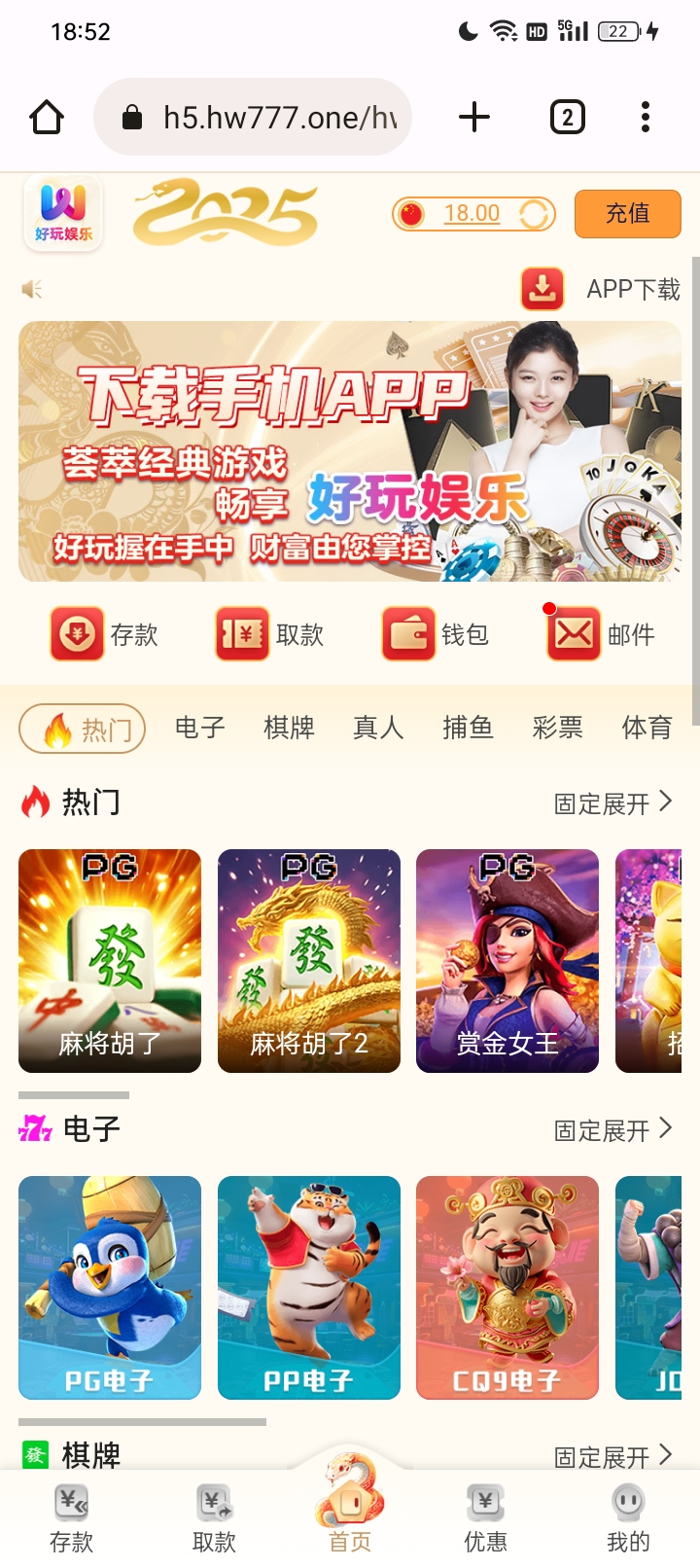Open the 麻将胡了 game thumbnail
700x1568 pixels.
click(x=109, y=960)
